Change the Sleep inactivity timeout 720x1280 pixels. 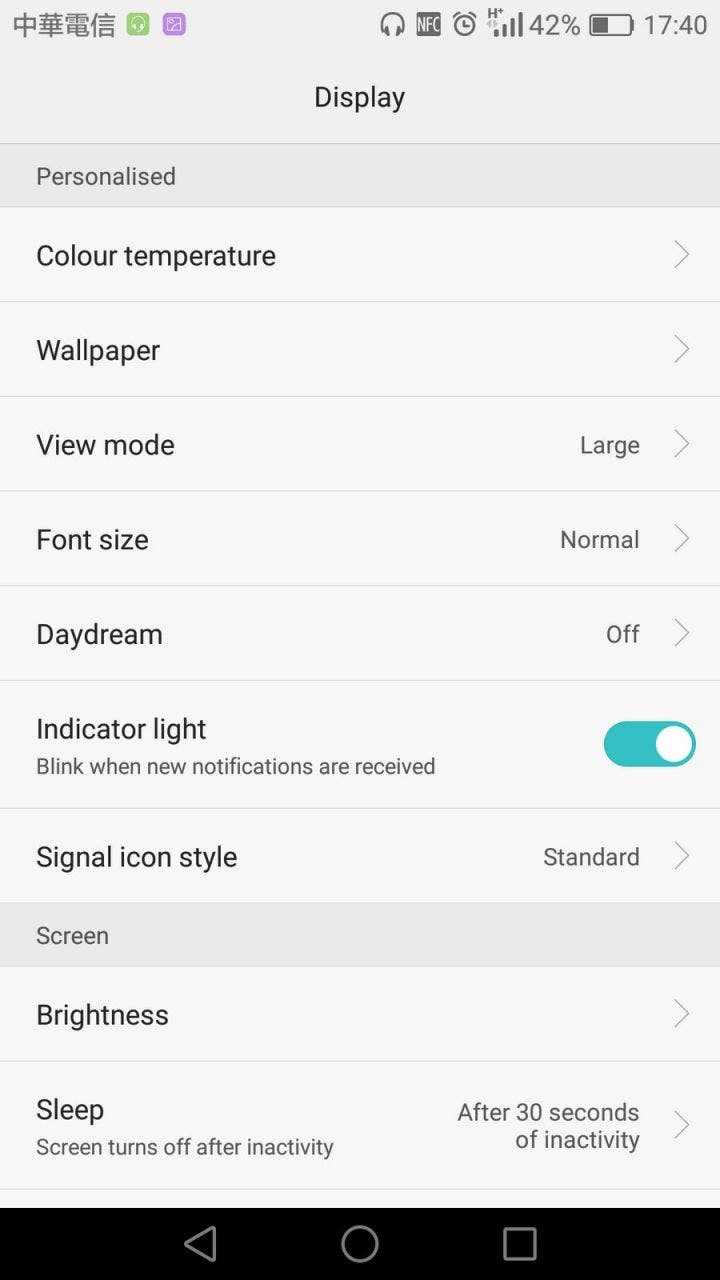click(x=360, y=1126)
